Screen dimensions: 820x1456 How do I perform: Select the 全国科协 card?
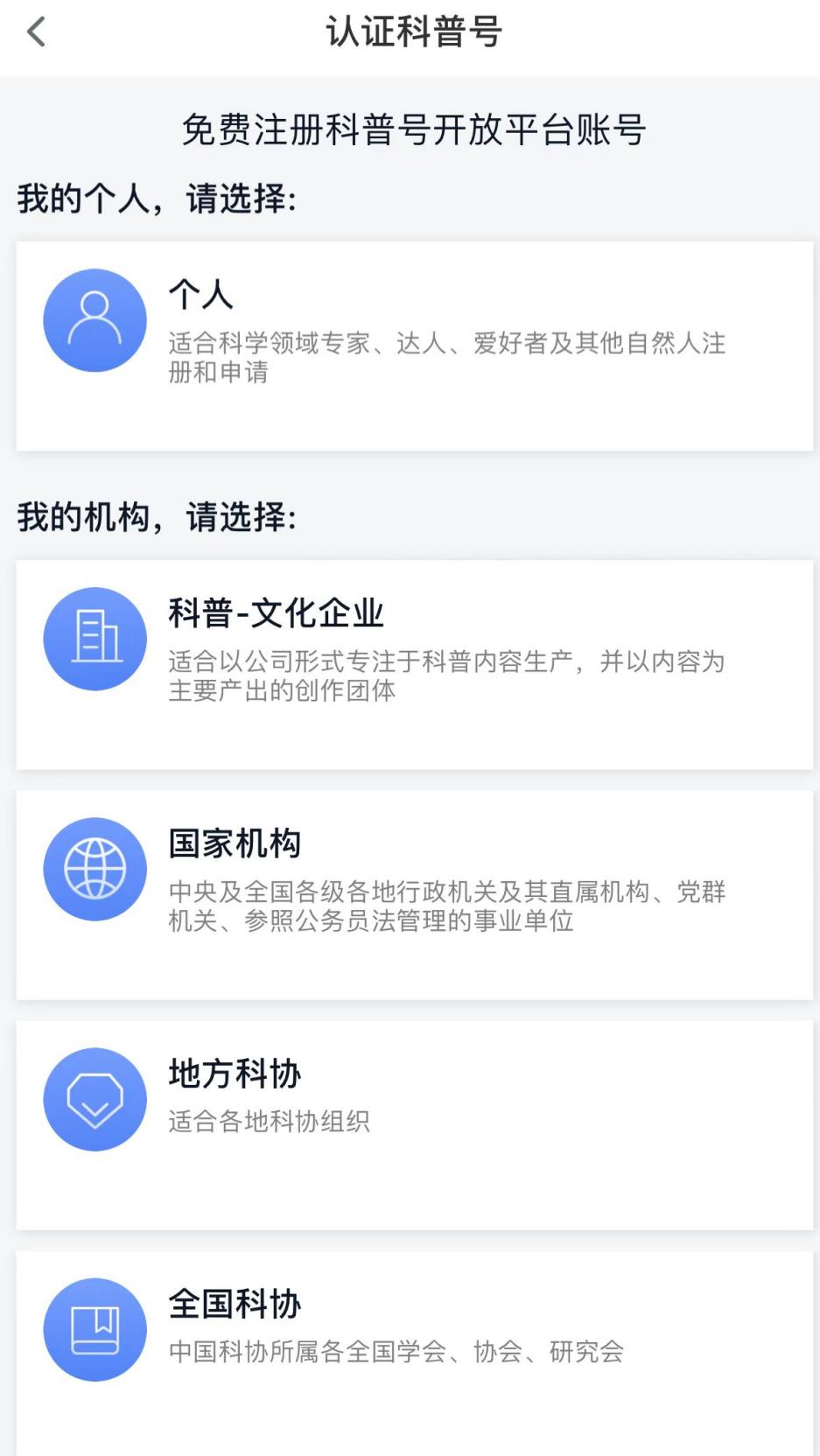tap(414, 1354)
